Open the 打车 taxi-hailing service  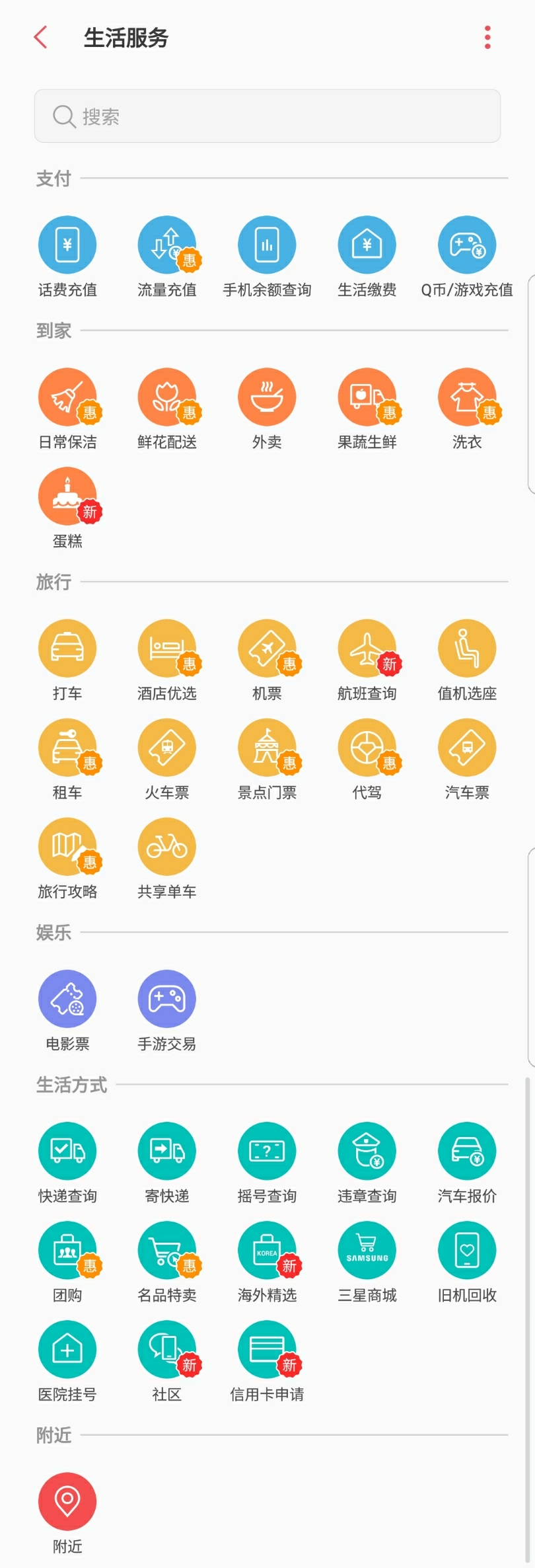pyautogui.click(x=67, y=648)
